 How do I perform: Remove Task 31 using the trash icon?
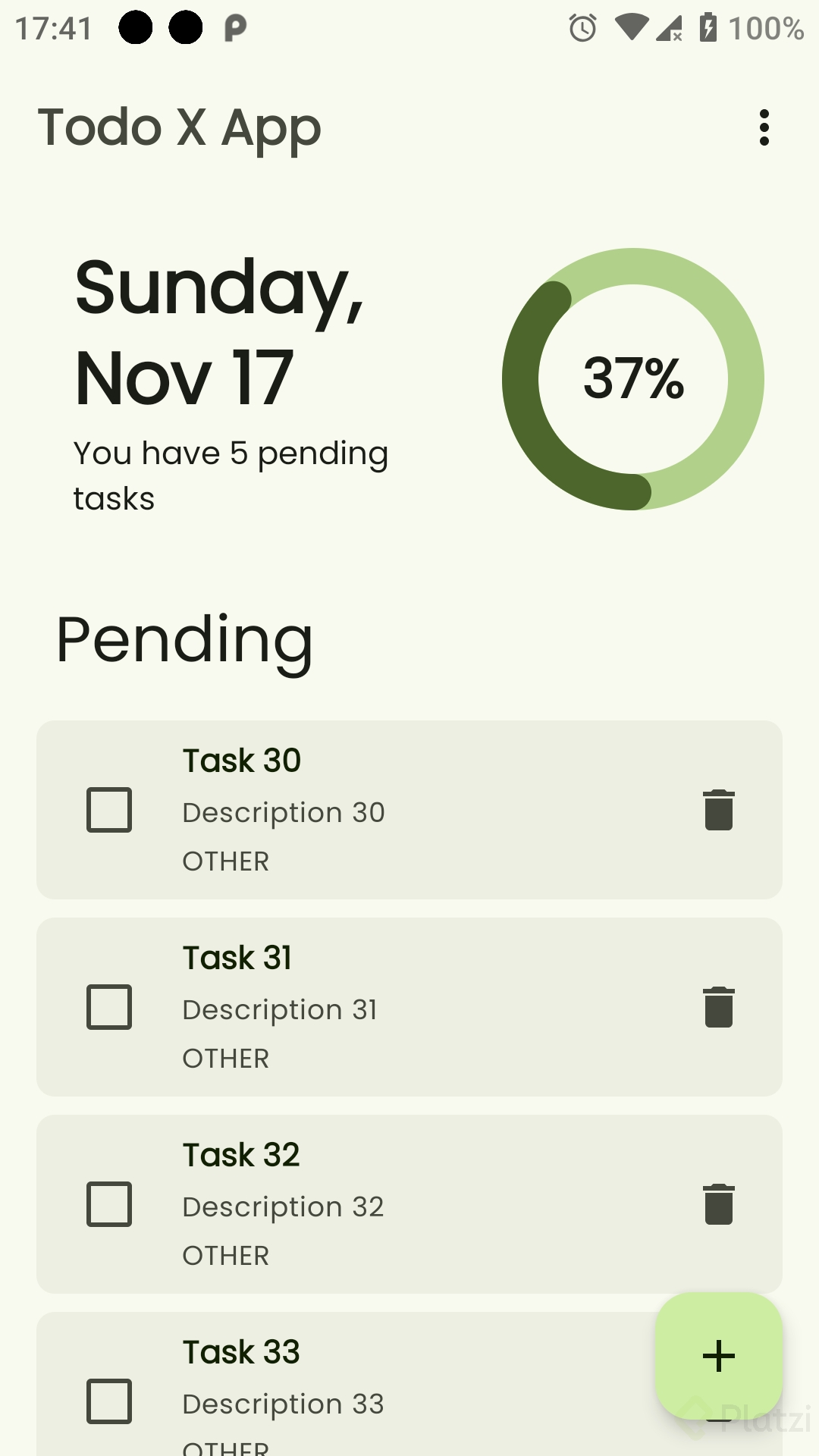718,1007
